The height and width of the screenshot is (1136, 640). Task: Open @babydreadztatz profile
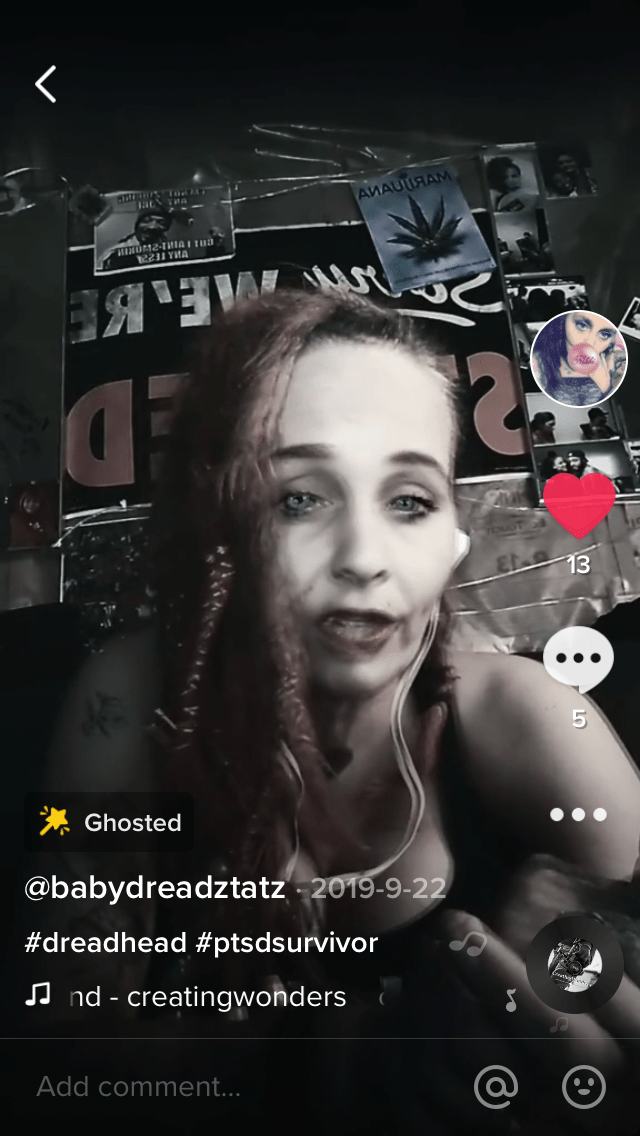[x=155, y=888]
